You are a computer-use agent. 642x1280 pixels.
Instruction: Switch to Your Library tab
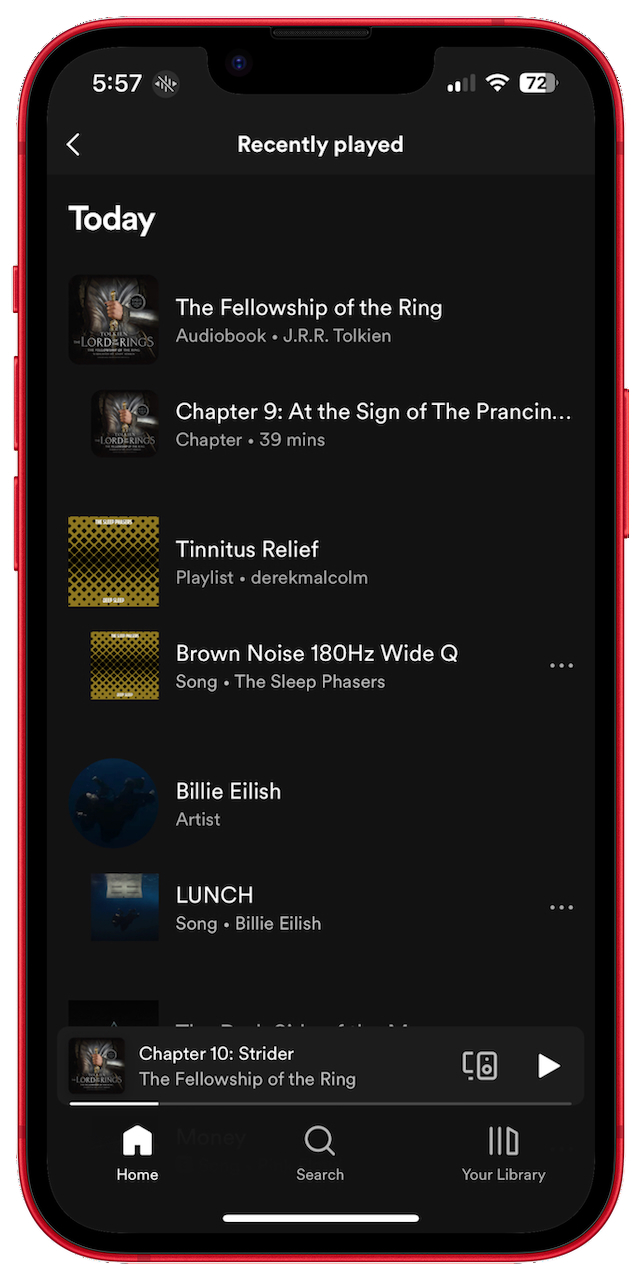tap(504, 1153)
